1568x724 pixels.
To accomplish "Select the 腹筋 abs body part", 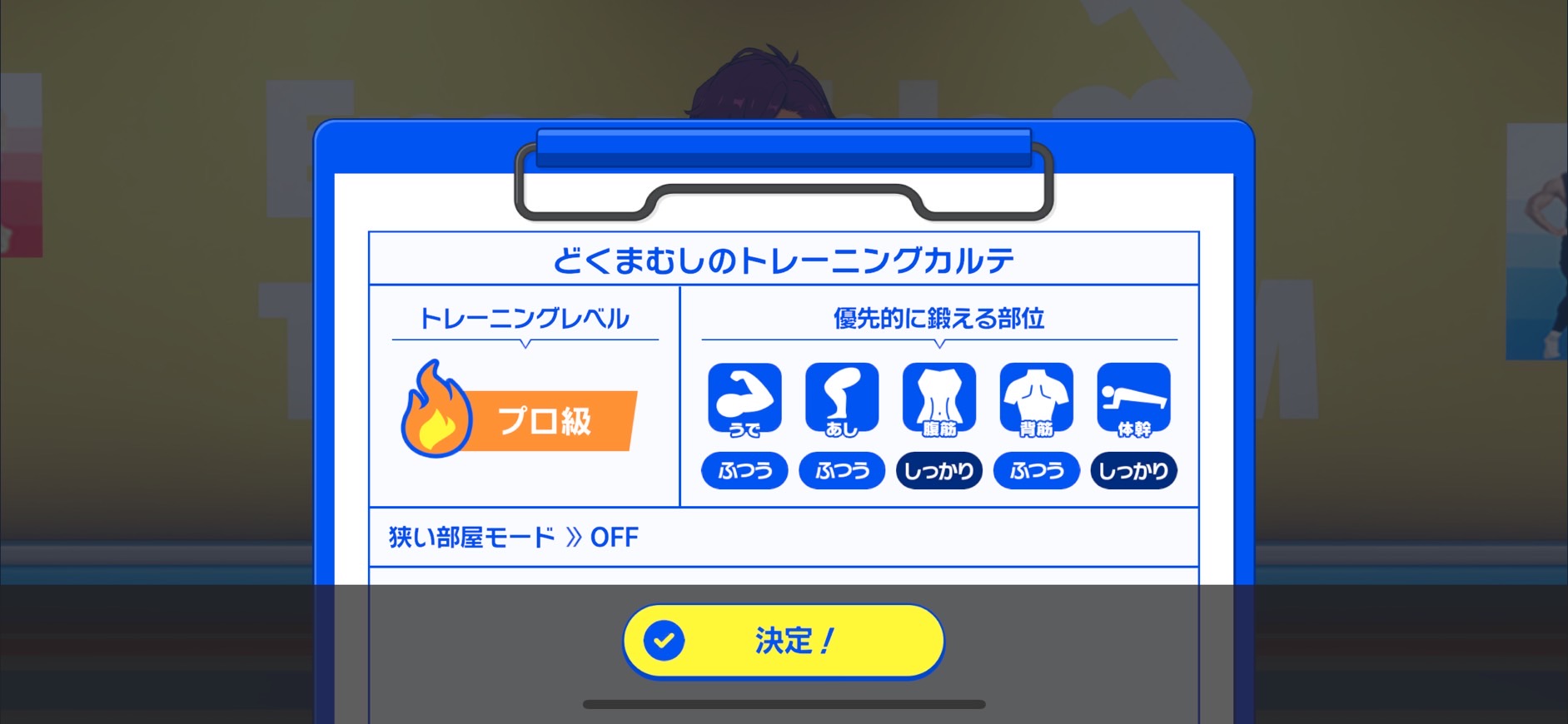I will (939, 399).
